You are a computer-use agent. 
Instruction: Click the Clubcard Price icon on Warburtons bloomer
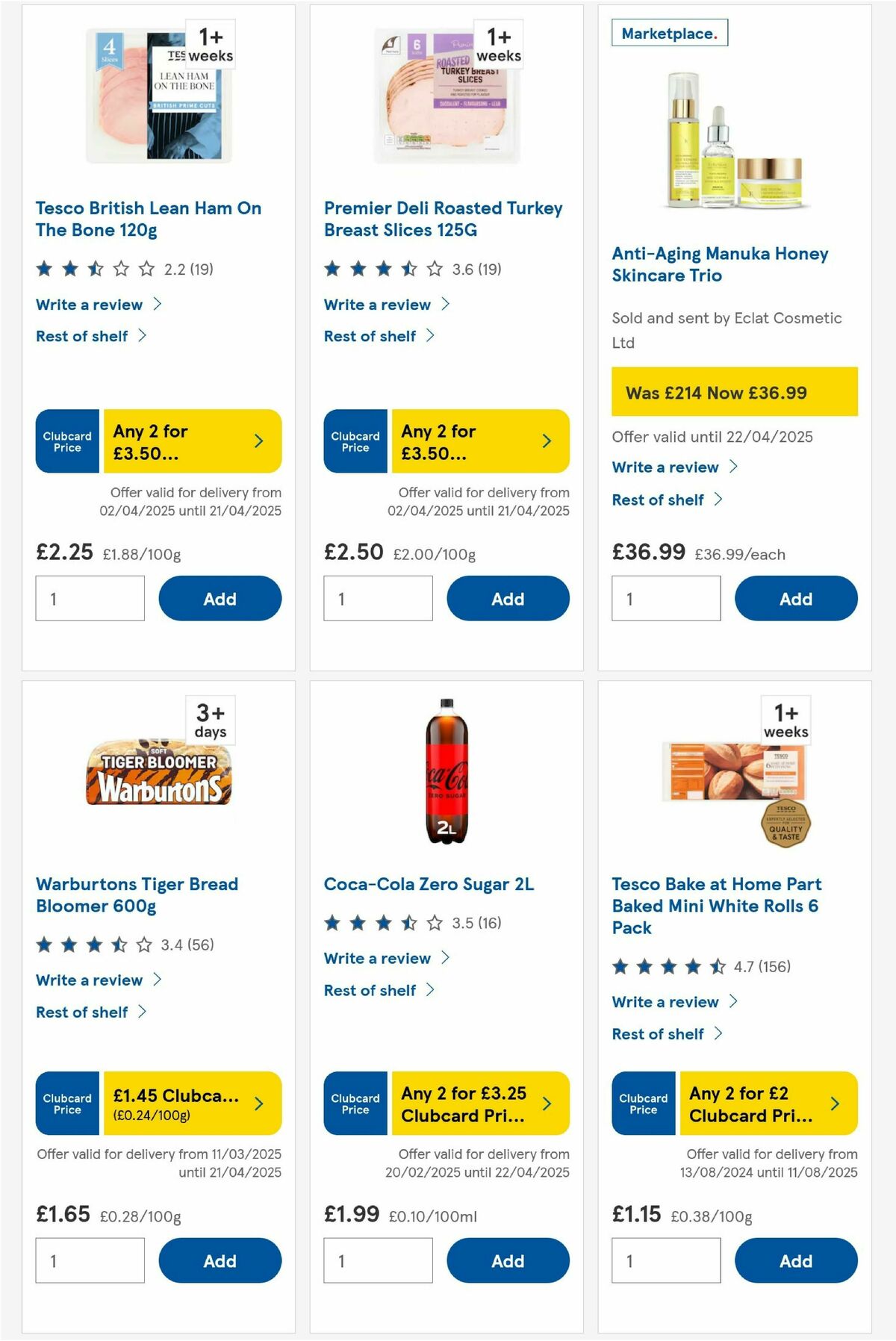coord(66,1103)
